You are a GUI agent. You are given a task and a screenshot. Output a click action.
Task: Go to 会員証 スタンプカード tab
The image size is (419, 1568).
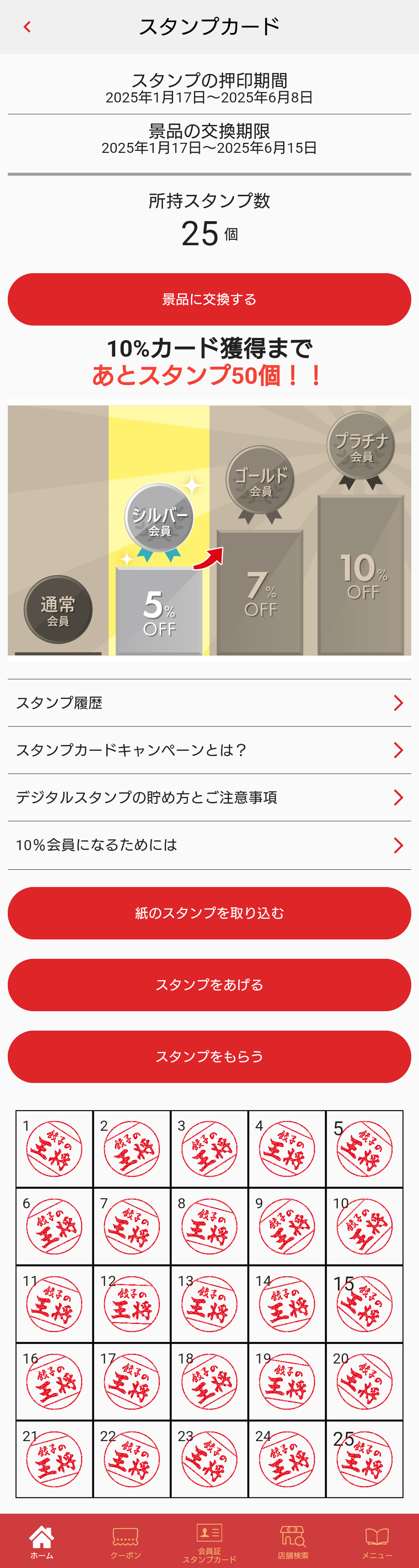[x=209, y=1541]
